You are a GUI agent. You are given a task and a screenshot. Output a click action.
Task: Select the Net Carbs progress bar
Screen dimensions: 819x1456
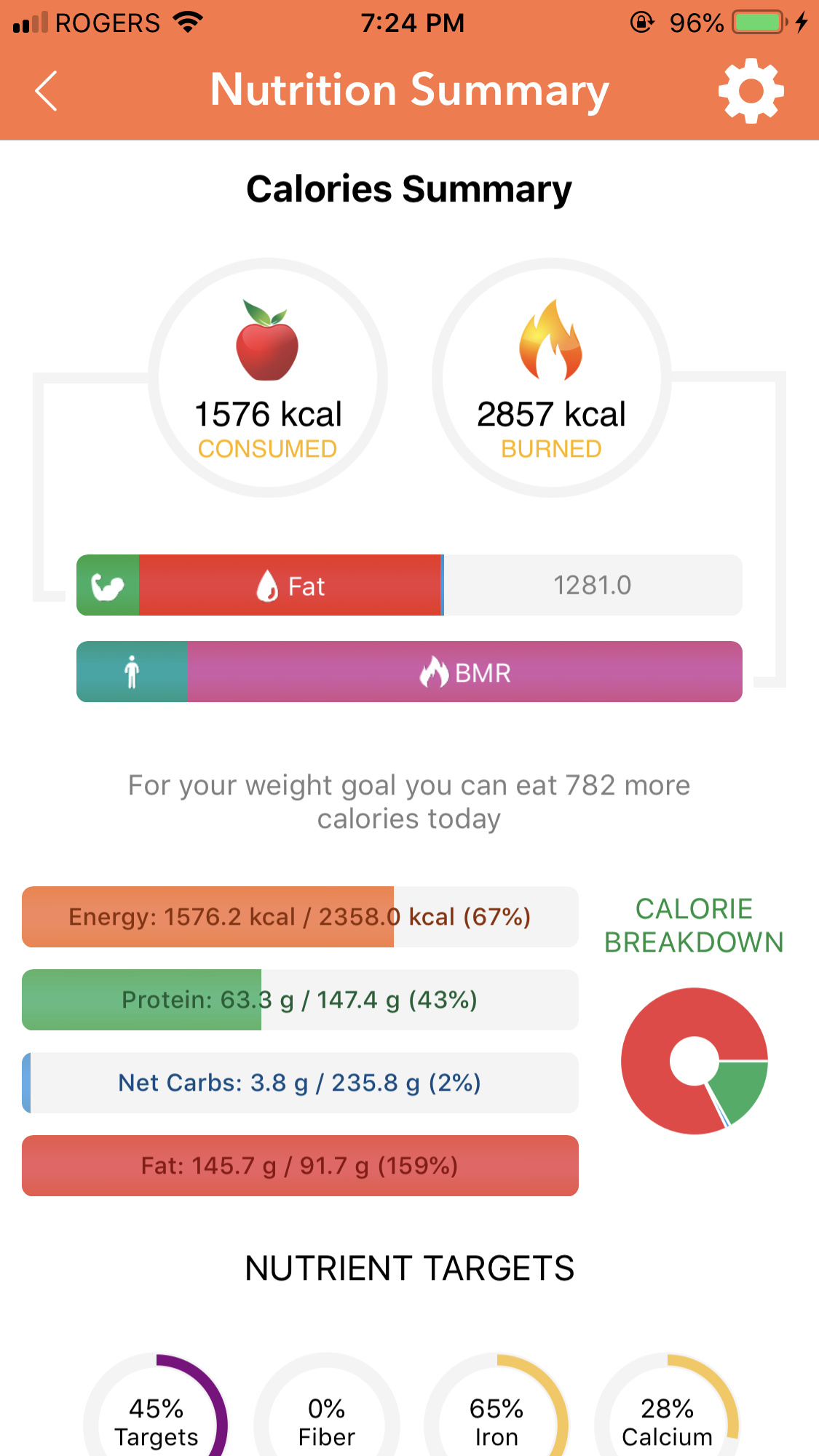[x=300, y=1083]
